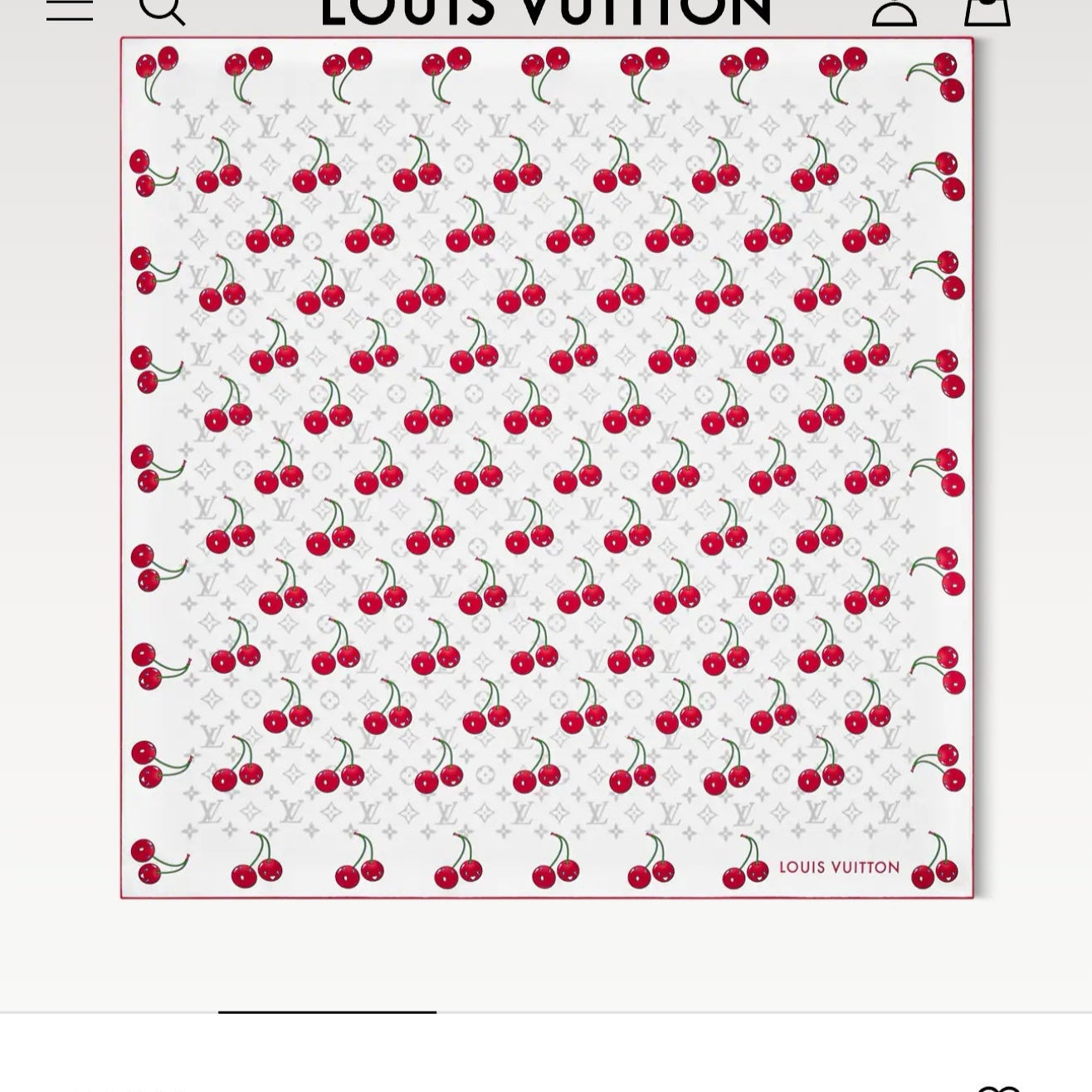Go to the account profile icon

pyautogui.click(x=895, y=10)
